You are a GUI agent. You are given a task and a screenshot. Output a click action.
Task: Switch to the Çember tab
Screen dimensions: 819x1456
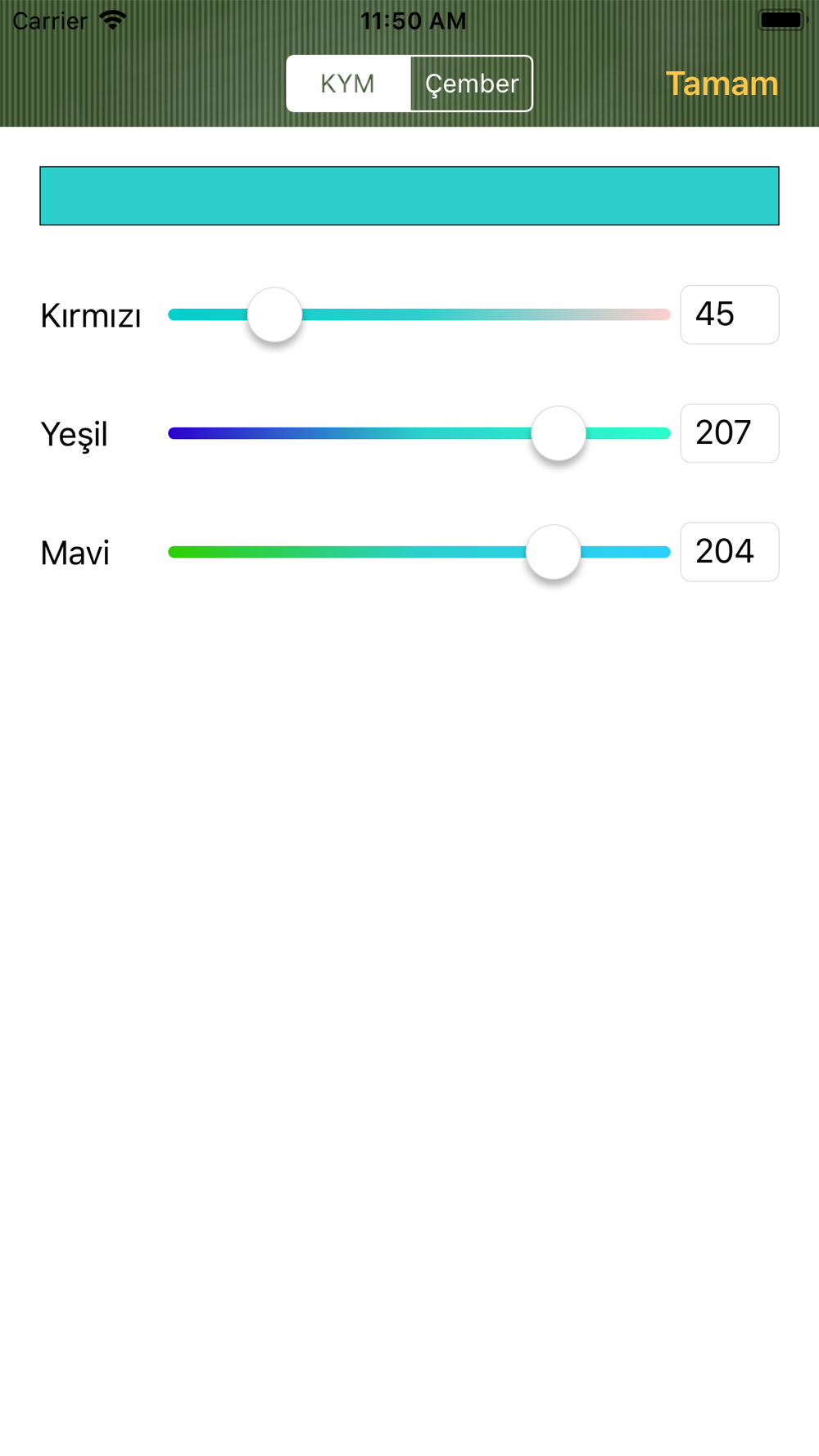click(x=472, y=84)
